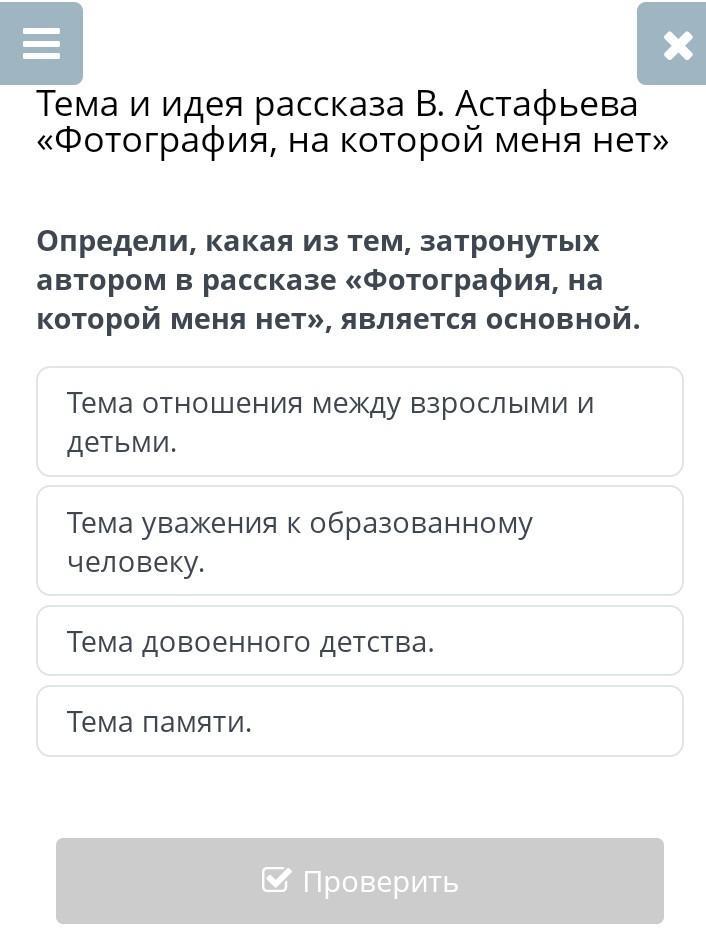
Task: Tap the Проверить button
Action: (x=360, y=881)
